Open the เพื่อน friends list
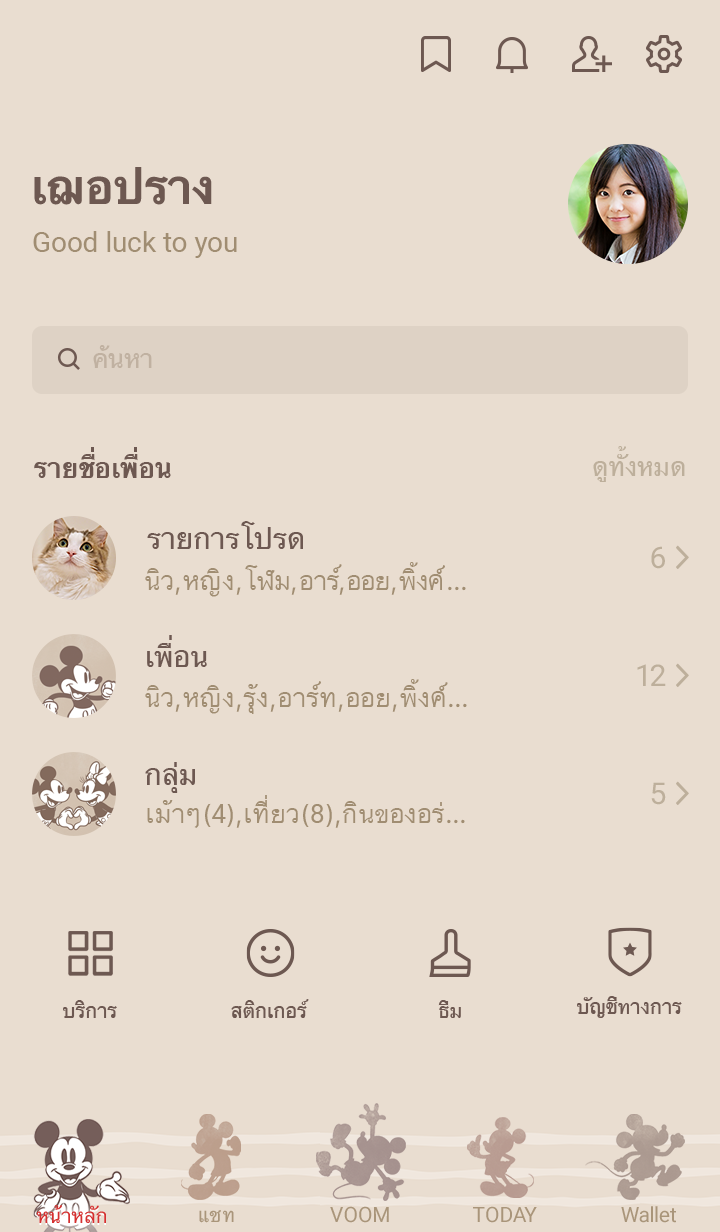The image size is (720, 1232). tap(360, 676)
